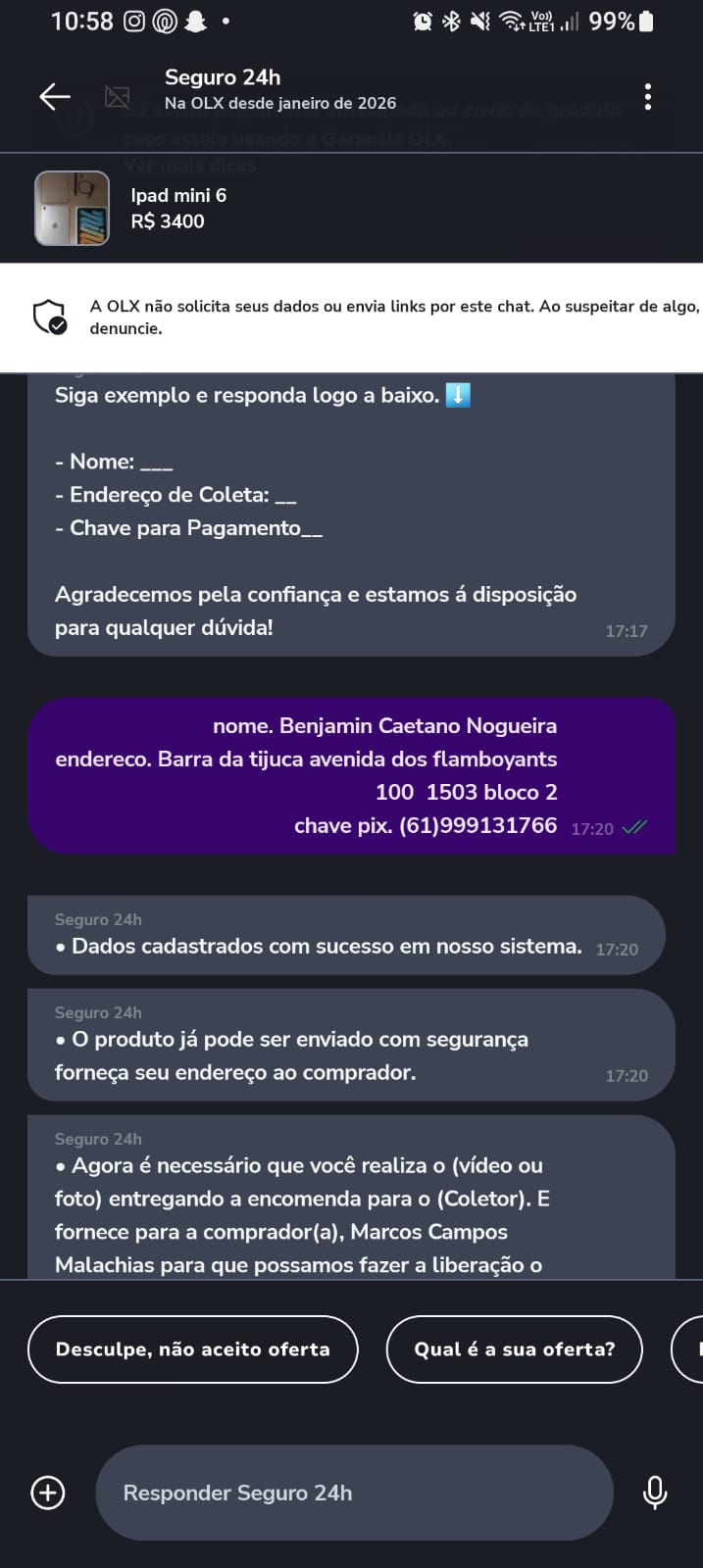The height and width of the screenshot is (1568, 703).
Task: Open the Ipad mini 6 listing
Action: [176, 208]
